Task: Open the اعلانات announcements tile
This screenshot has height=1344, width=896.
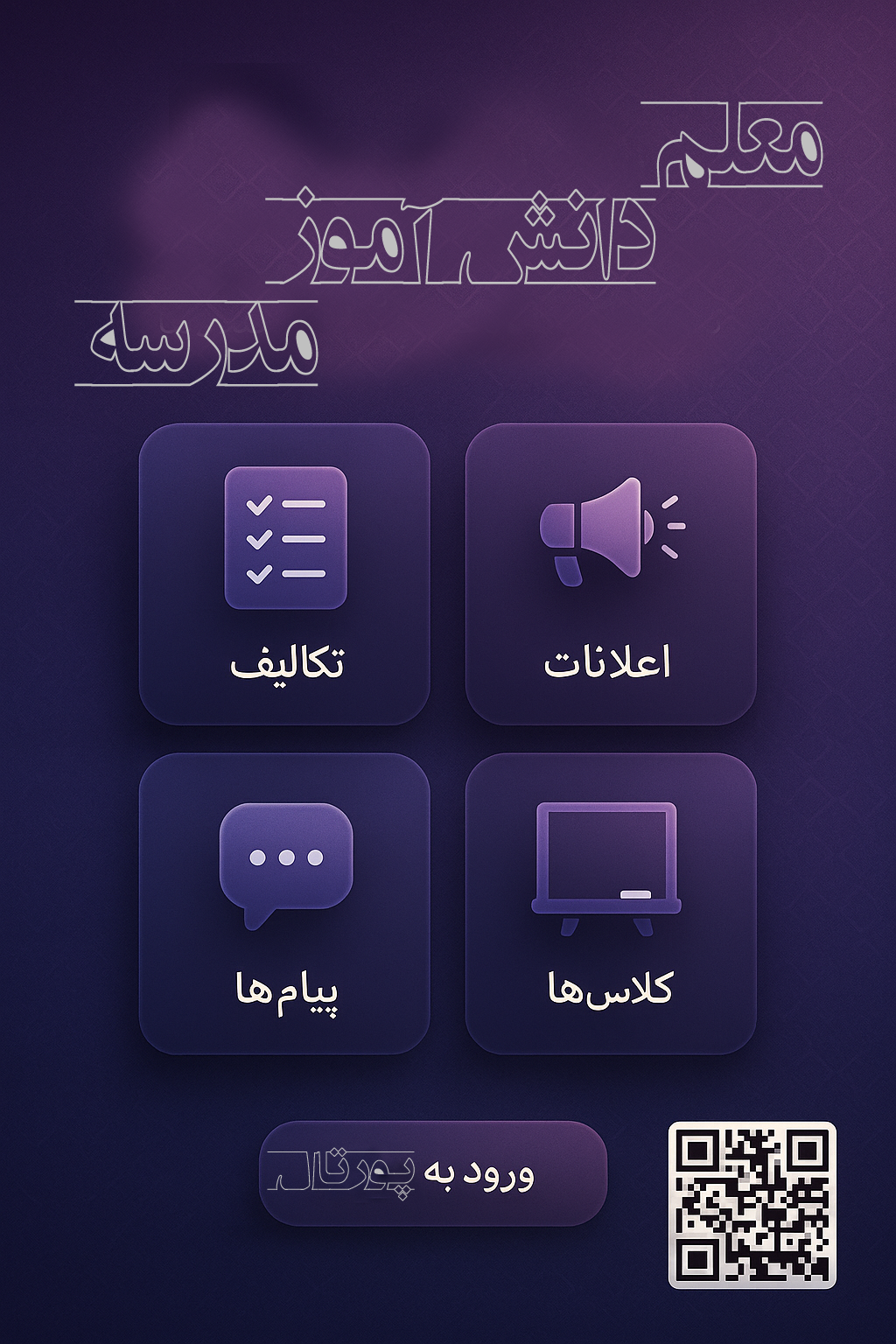Action: (610, 574)
